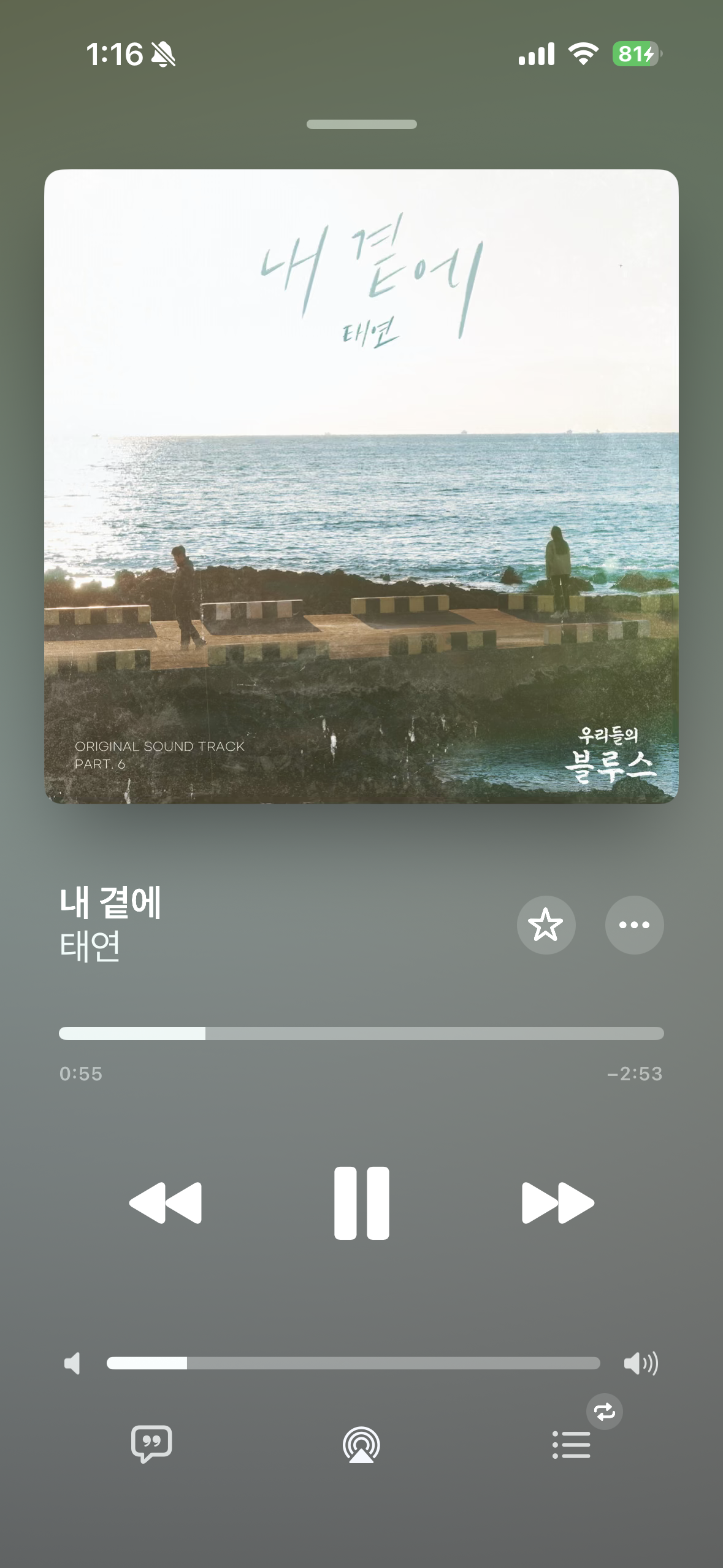Open the lyrics panel
The image size is (723, 1568).
tap(152, 1443)
